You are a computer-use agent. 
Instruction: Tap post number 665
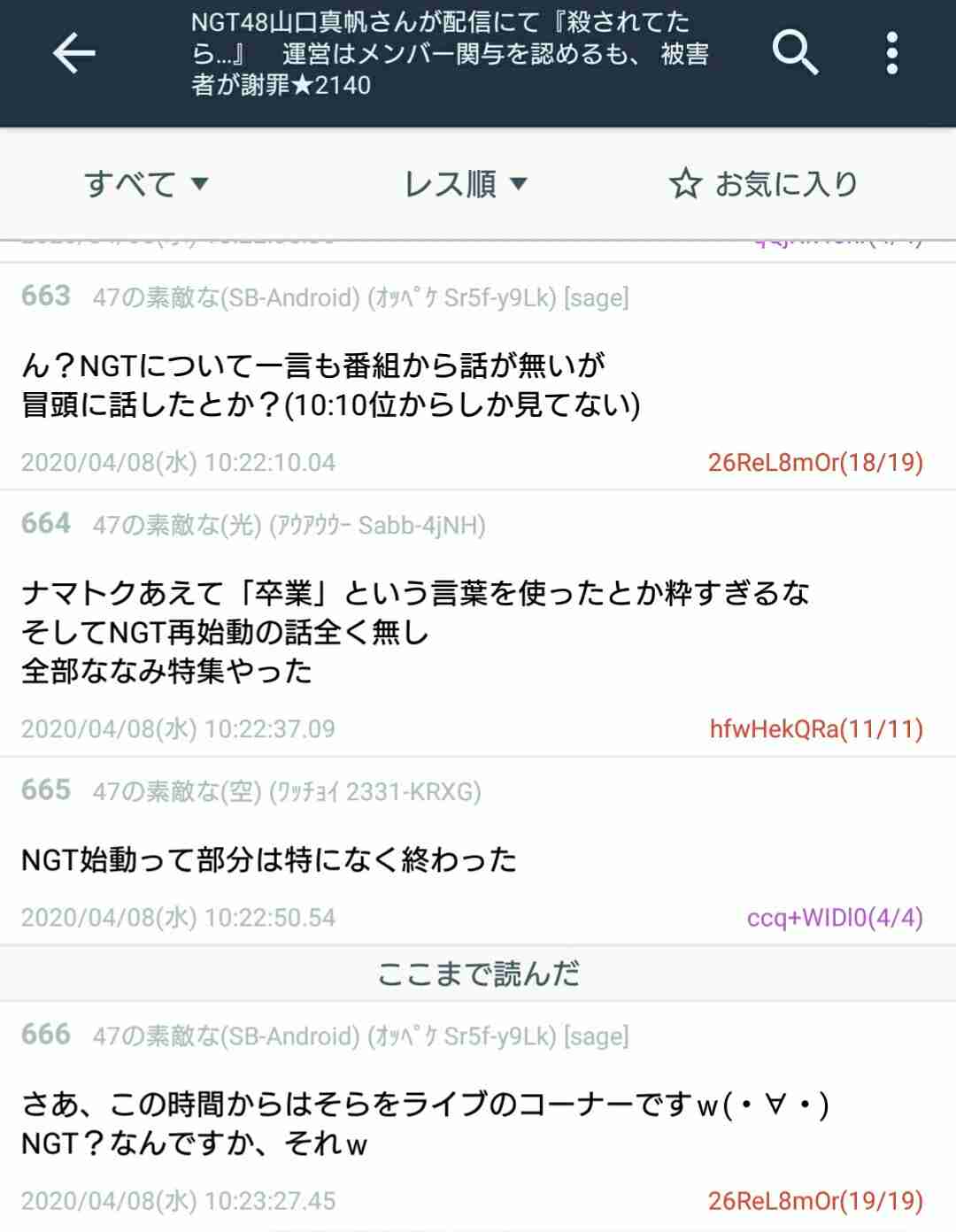pos(46,790)
